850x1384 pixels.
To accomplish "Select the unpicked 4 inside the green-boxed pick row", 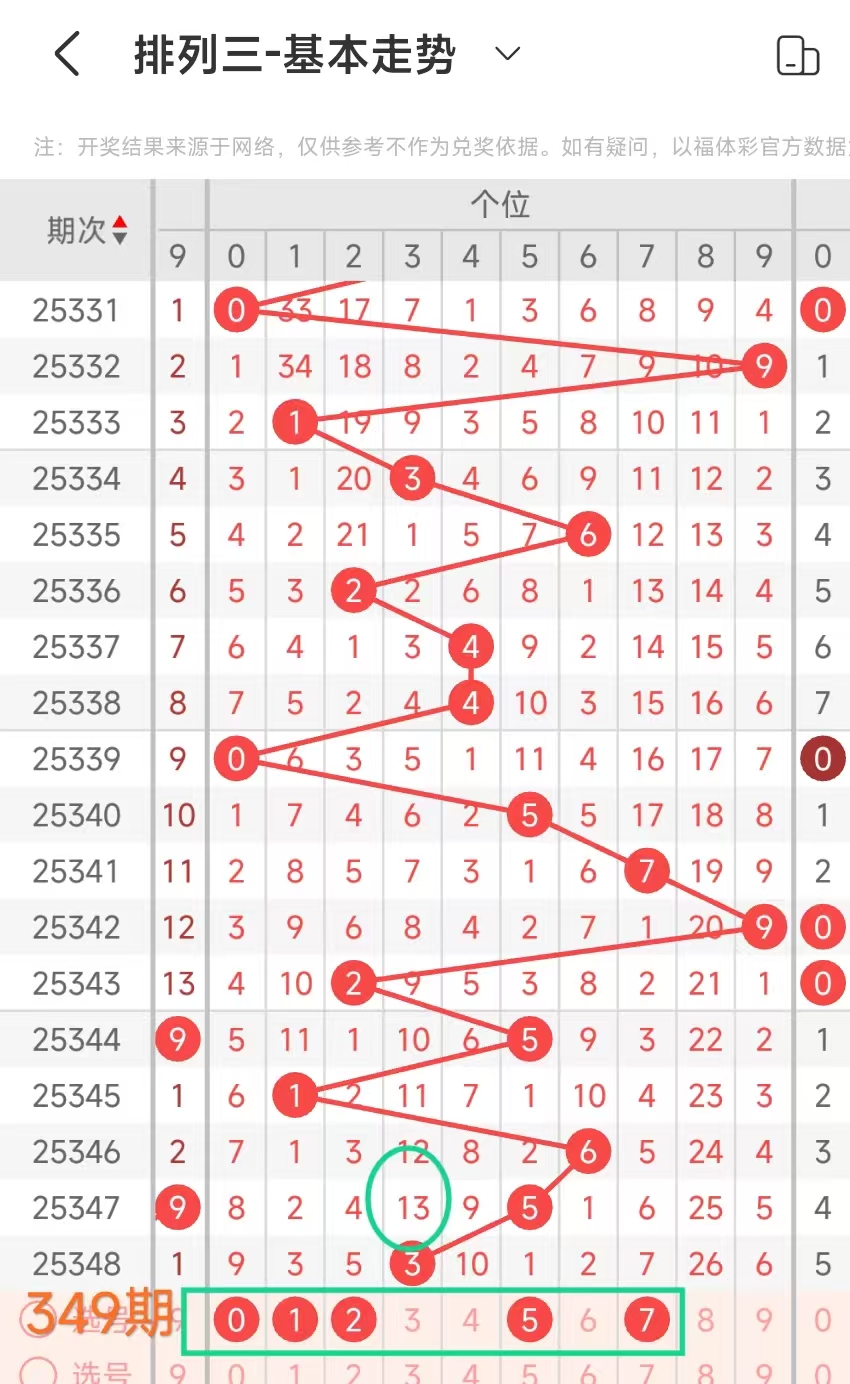I will pos(471,1321).
